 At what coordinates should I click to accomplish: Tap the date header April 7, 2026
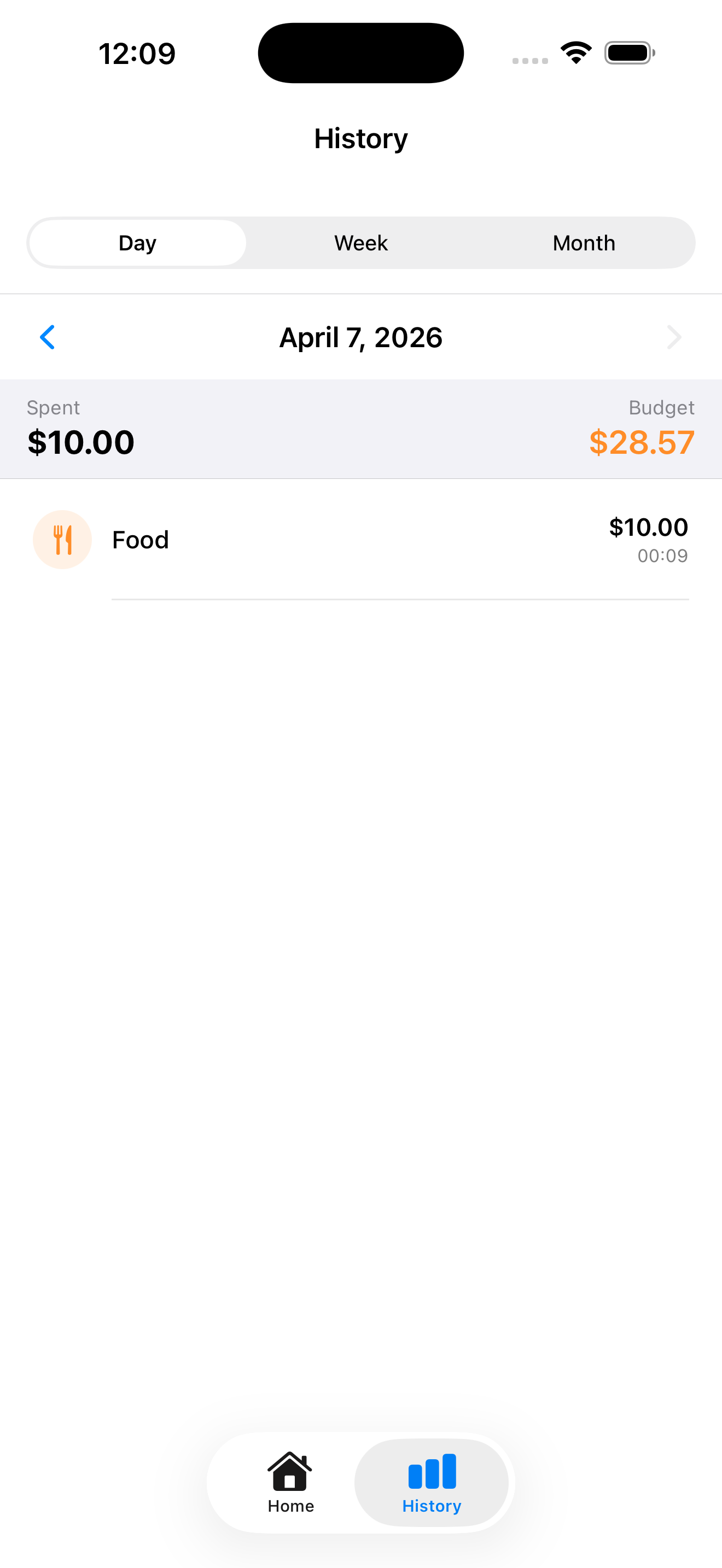360,337
